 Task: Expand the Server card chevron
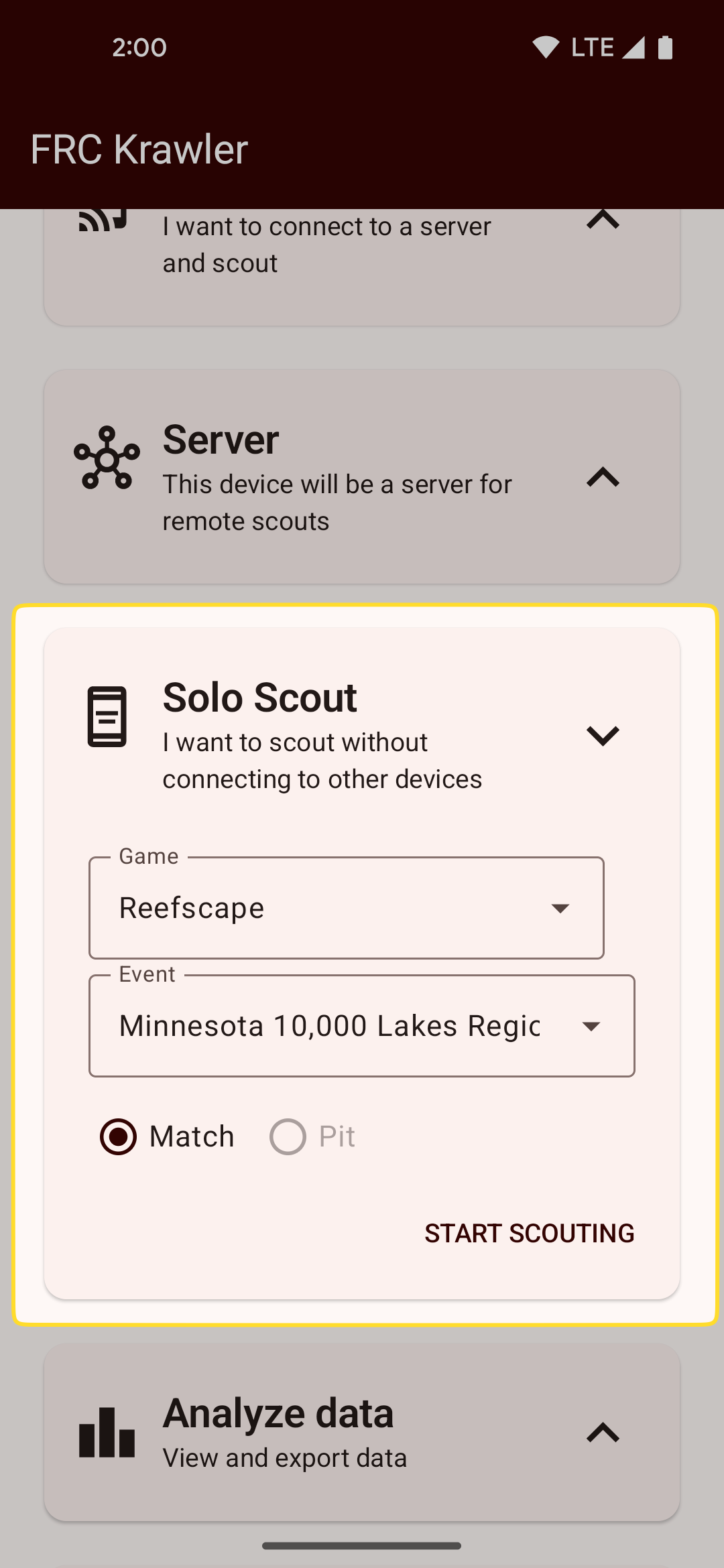pos(603,477)
